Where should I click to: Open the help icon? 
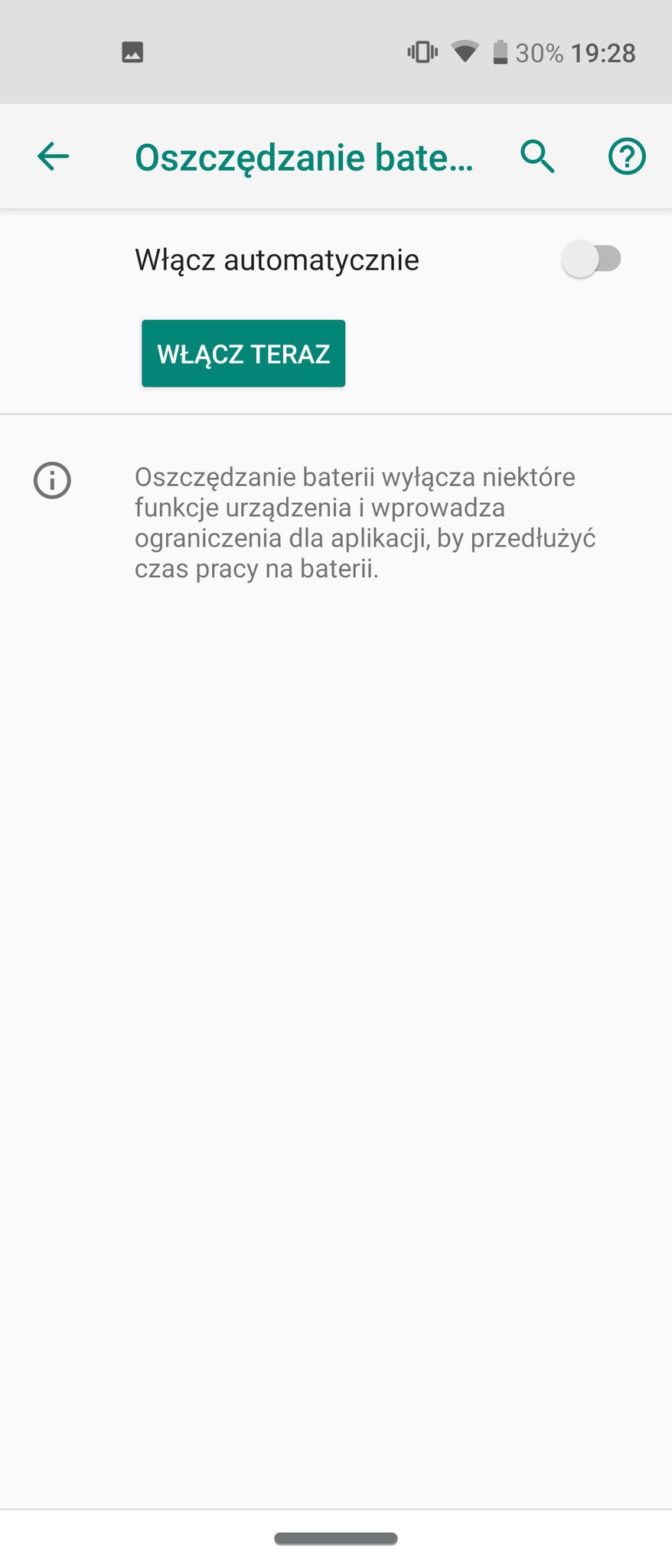tap(627, 157)
